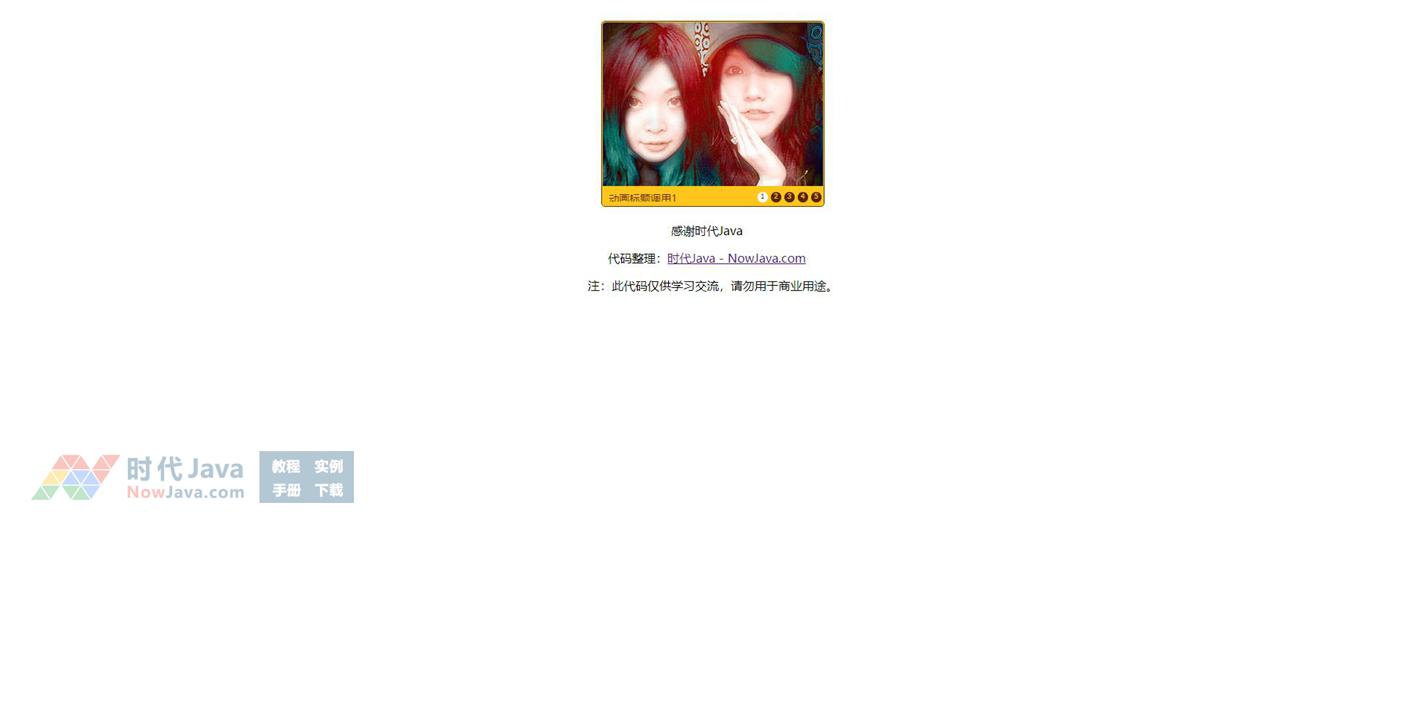
Task: Jump to slide 2 in the carousel
Action: tap(776, 197)
